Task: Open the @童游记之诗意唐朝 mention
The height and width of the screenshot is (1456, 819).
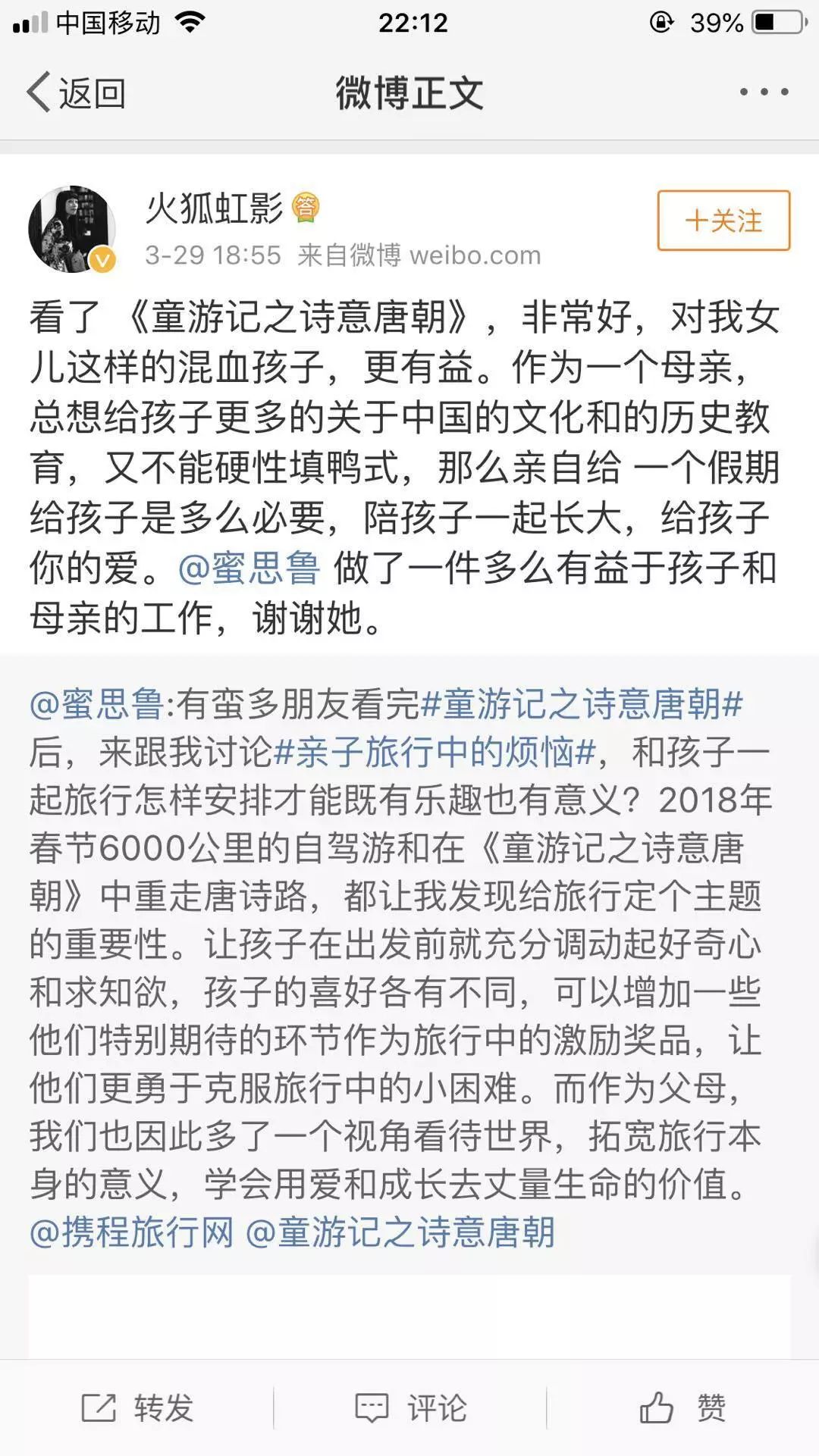Action: (400, 1232)
